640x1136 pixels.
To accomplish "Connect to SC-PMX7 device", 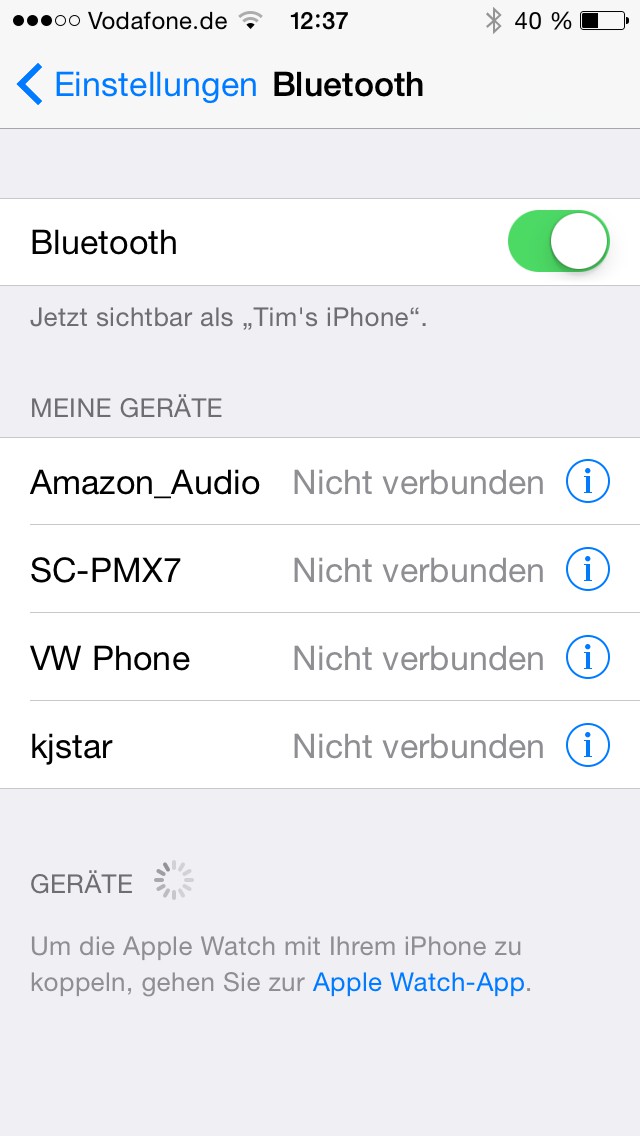I will pyautogui.click(x=320, y=569).
